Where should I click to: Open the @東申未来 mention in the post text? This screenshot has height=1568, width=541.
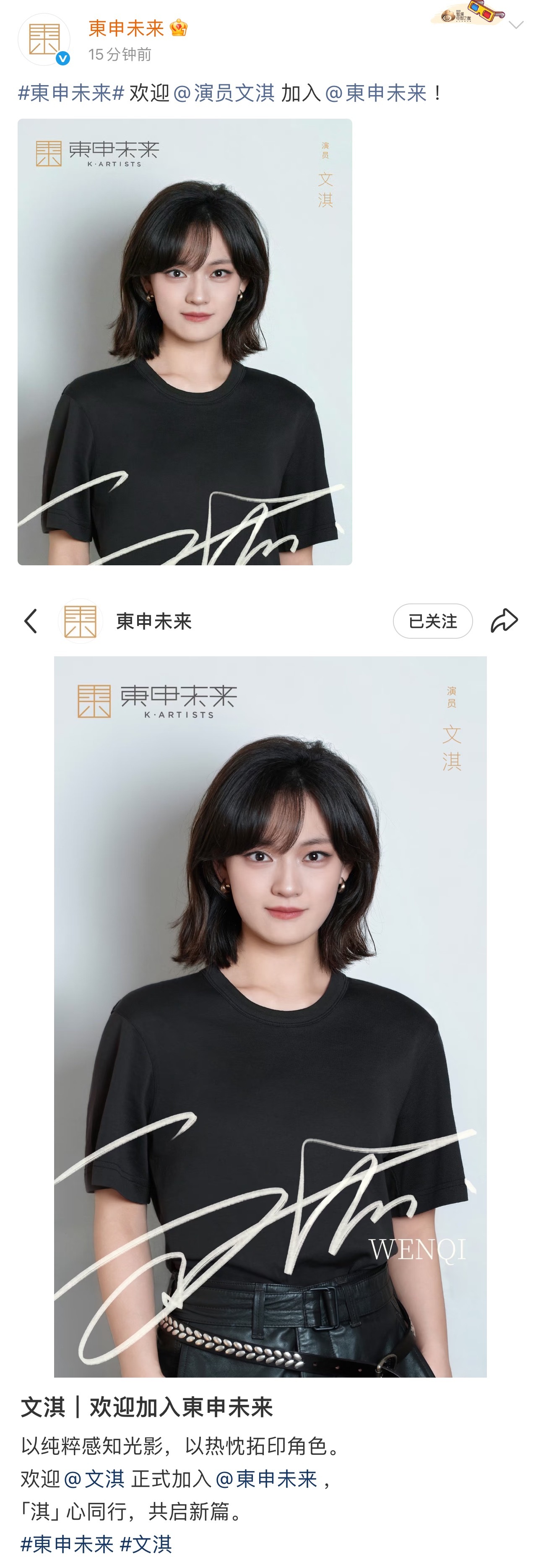377,93
